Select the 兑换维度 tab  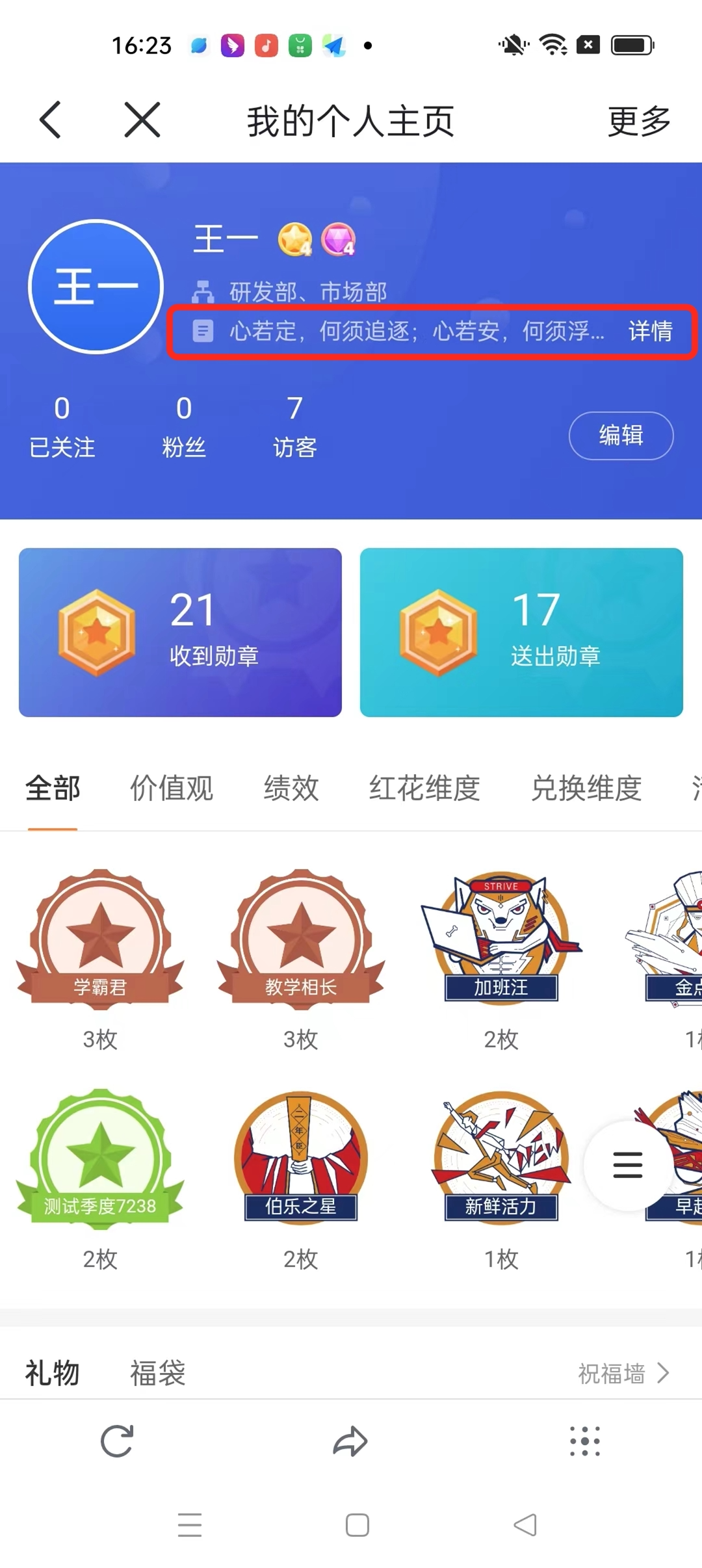(x=586, y=789)
